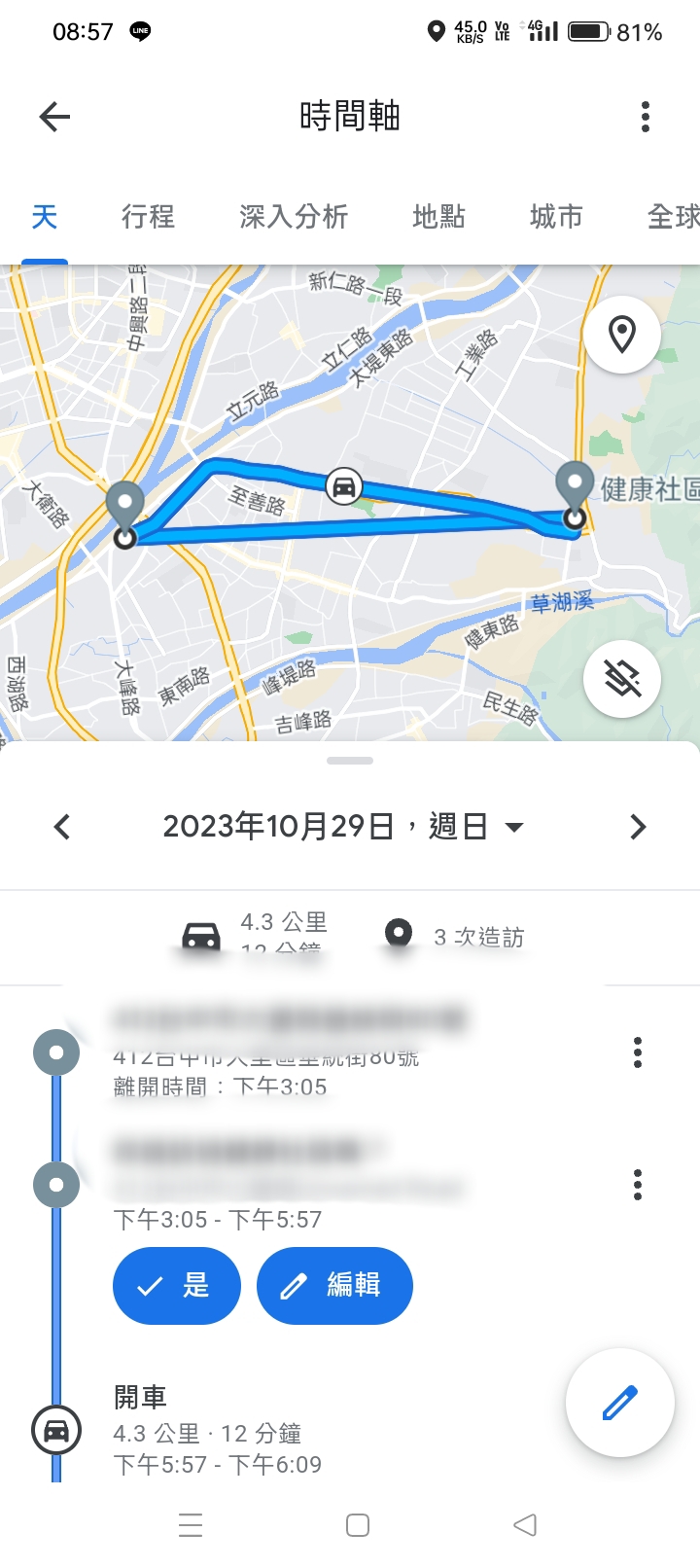Screen dimensions: 700x1568
Task: Open the 深入分析 tab
Action: (292, 218)
